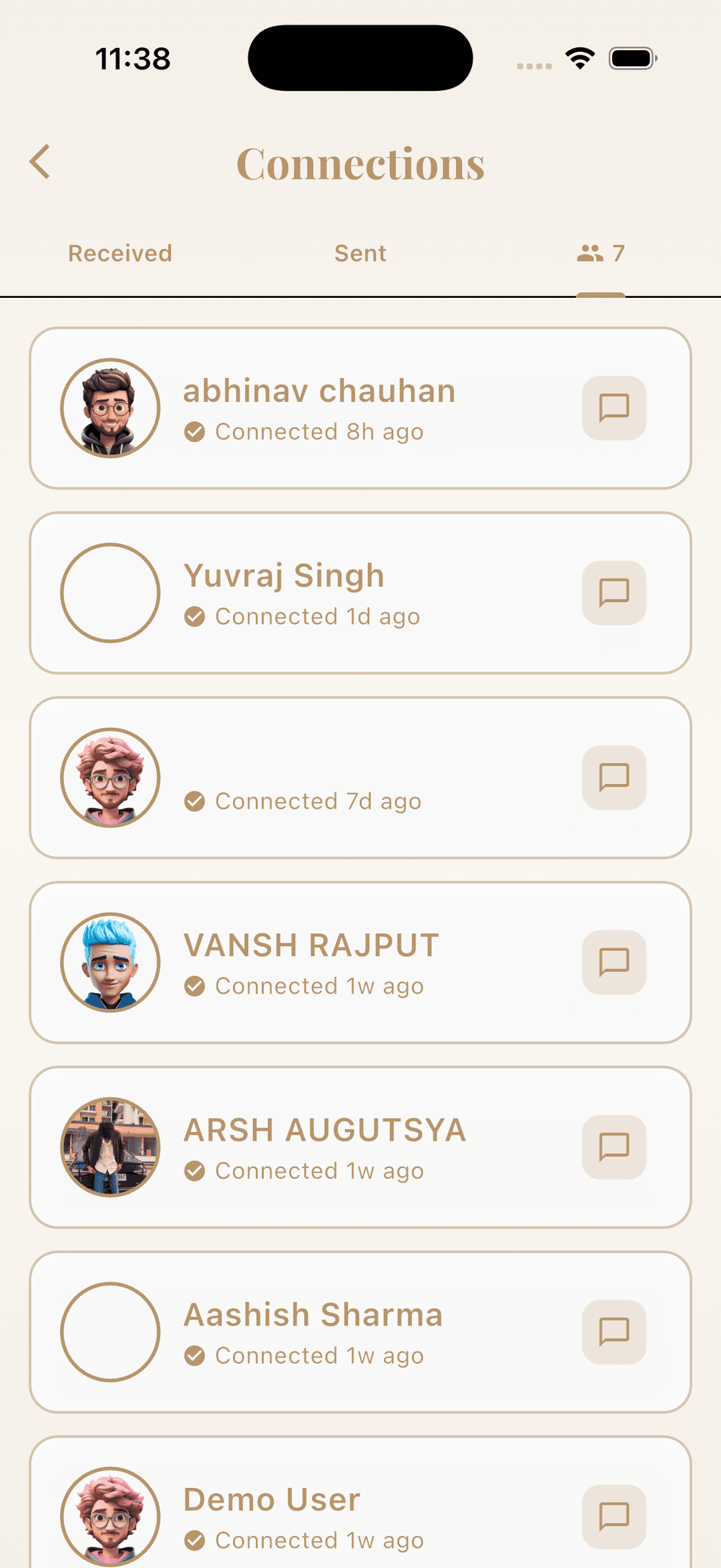The height and width of the screenshot is (1568, 721).
Task: Open the chat icon for Demo User
Action: click(x=614, y=1517)
